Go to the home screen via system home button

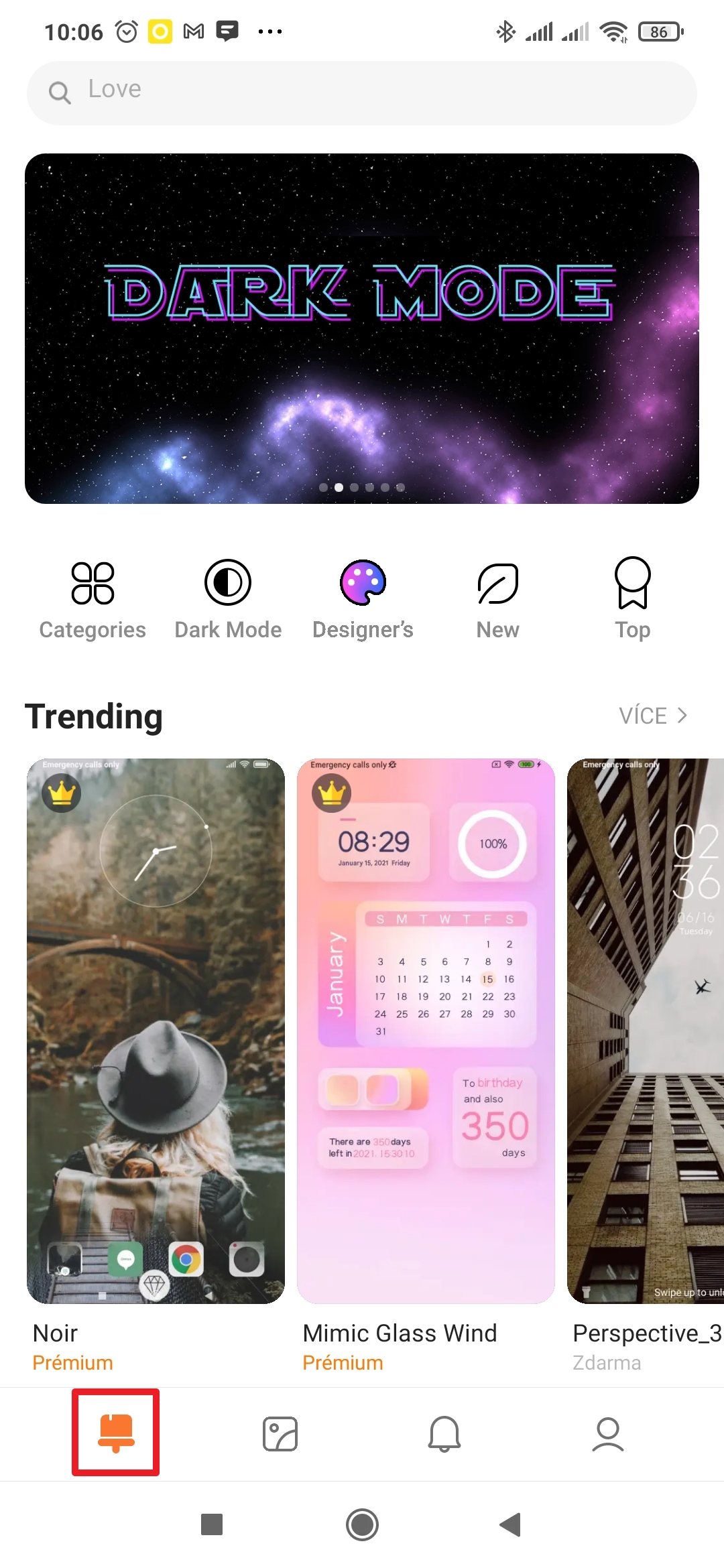coord(362,1524)
